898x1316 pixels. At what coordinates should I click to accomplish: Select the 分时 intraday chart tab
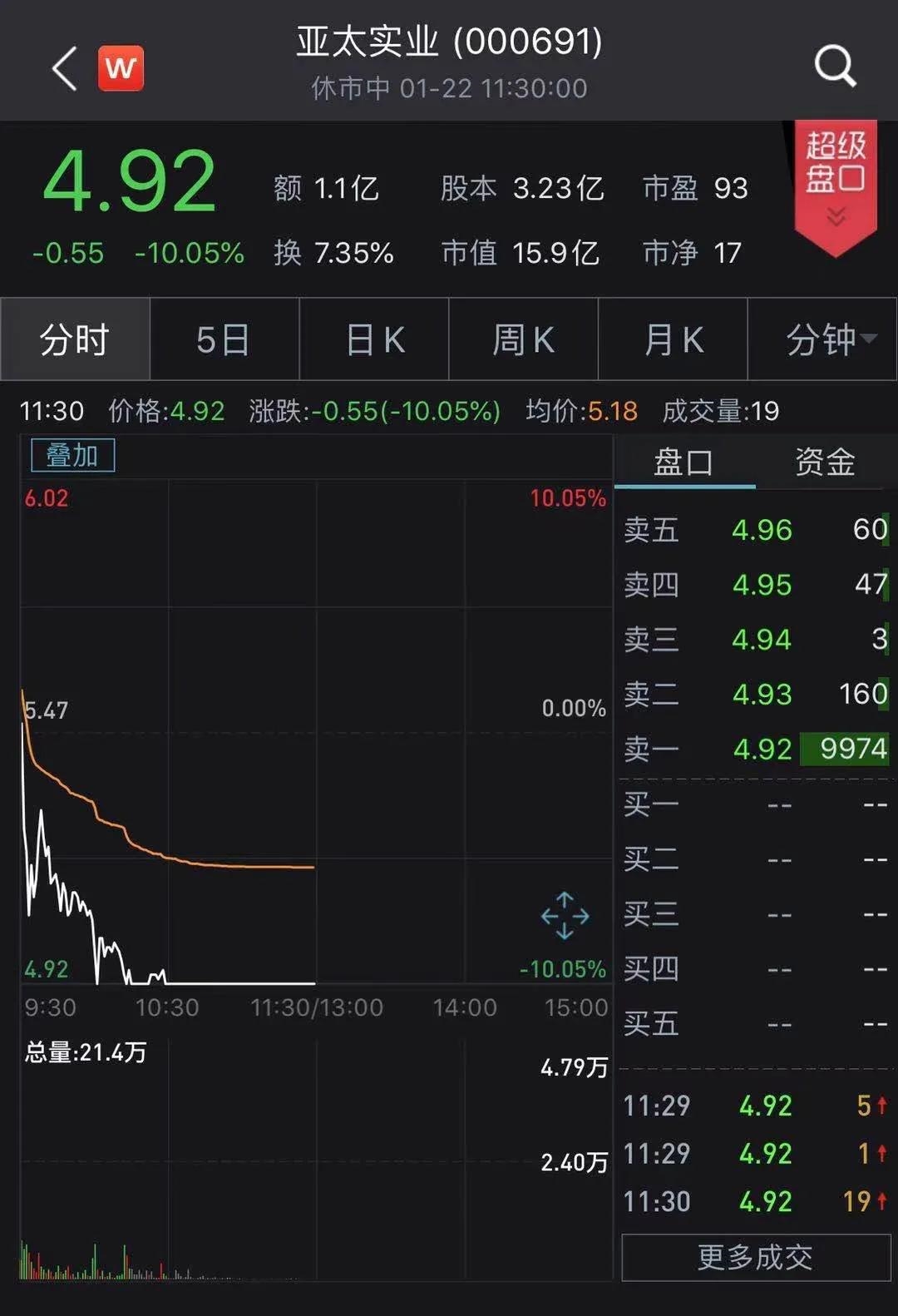(x=75, y=339)
